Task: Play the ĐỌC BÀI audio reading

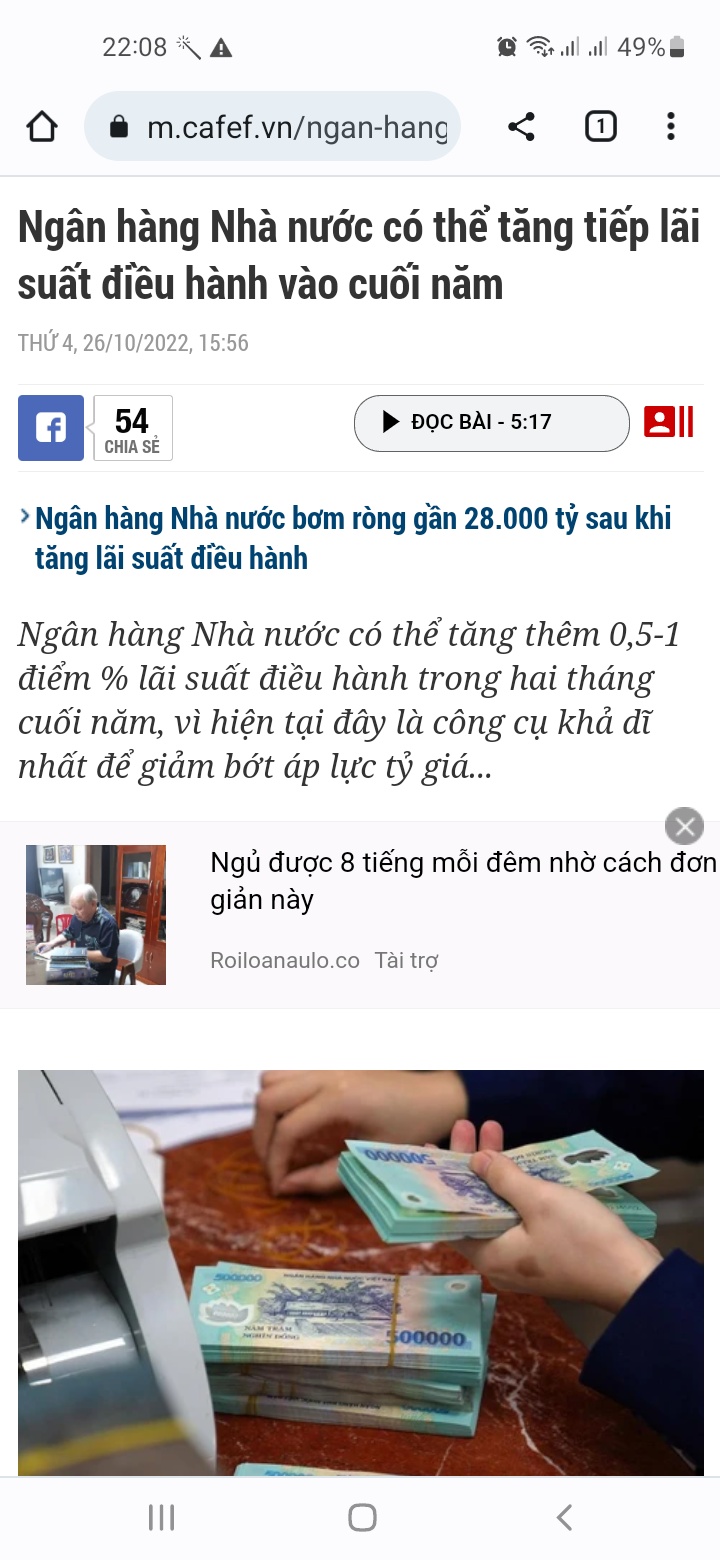Action: coord(491,423)
